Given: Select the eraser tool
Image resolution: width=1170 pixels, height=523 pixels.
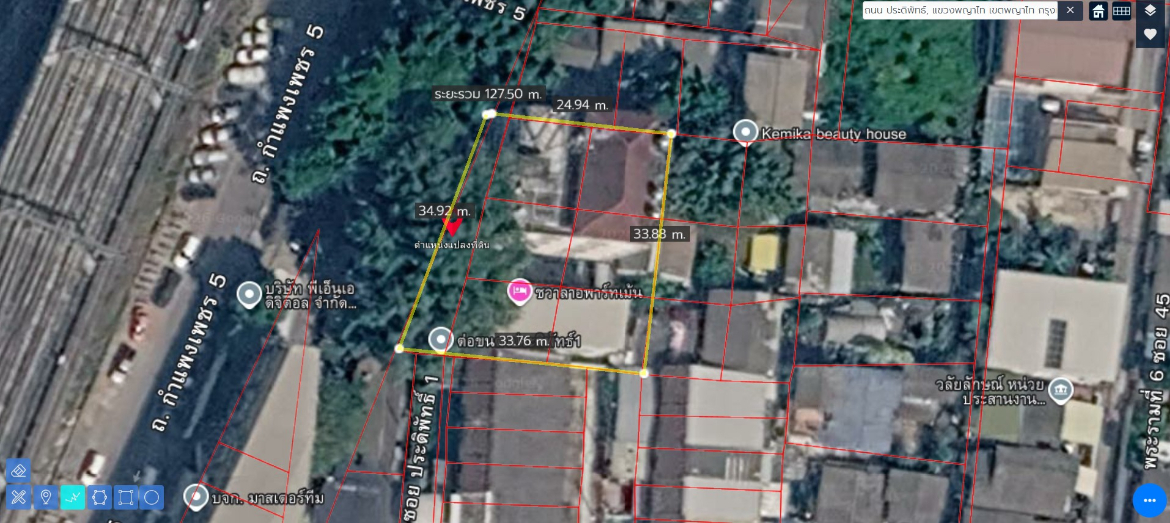Looking at the screenshot, I should [18, 470].
